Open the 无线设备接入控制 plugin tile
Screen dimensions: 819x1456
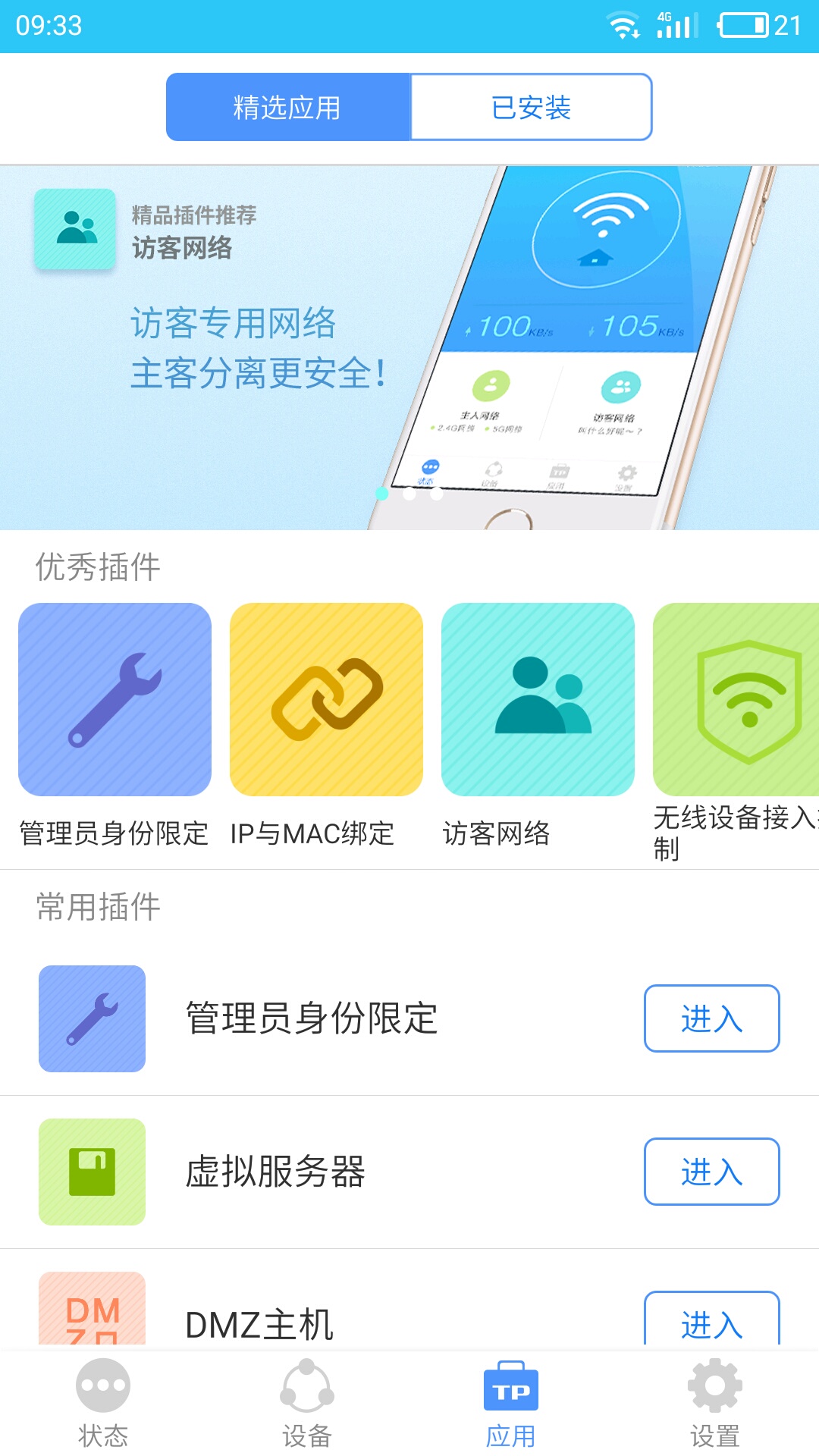click(736, 699)
